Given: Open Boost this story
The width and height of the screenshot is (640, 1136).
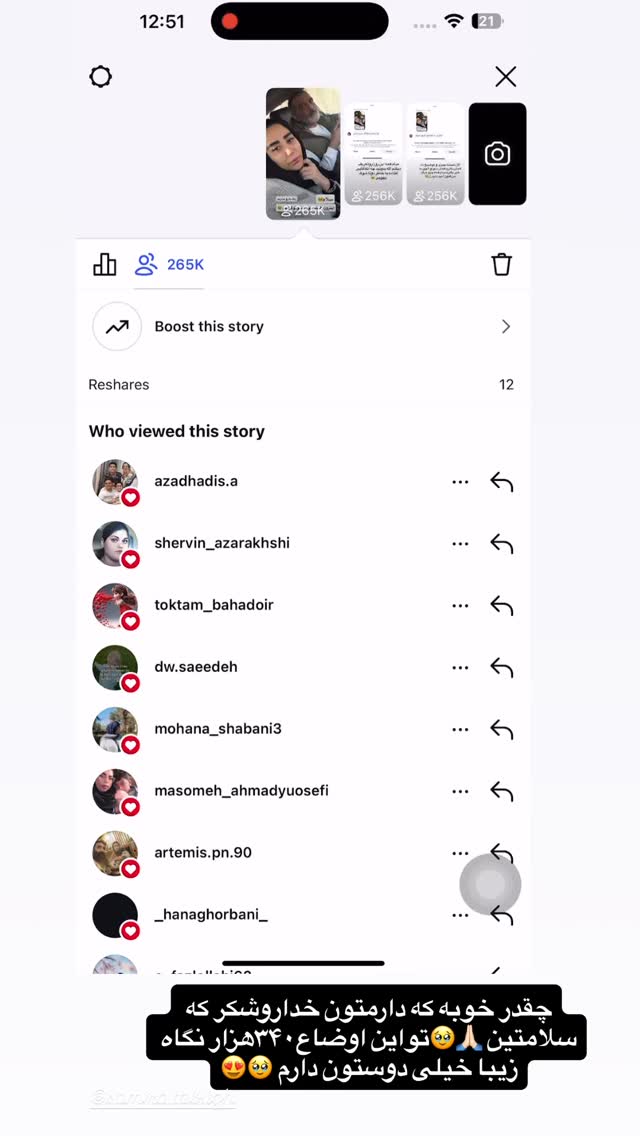Looking at the screenshot, I should pos(303,327).
